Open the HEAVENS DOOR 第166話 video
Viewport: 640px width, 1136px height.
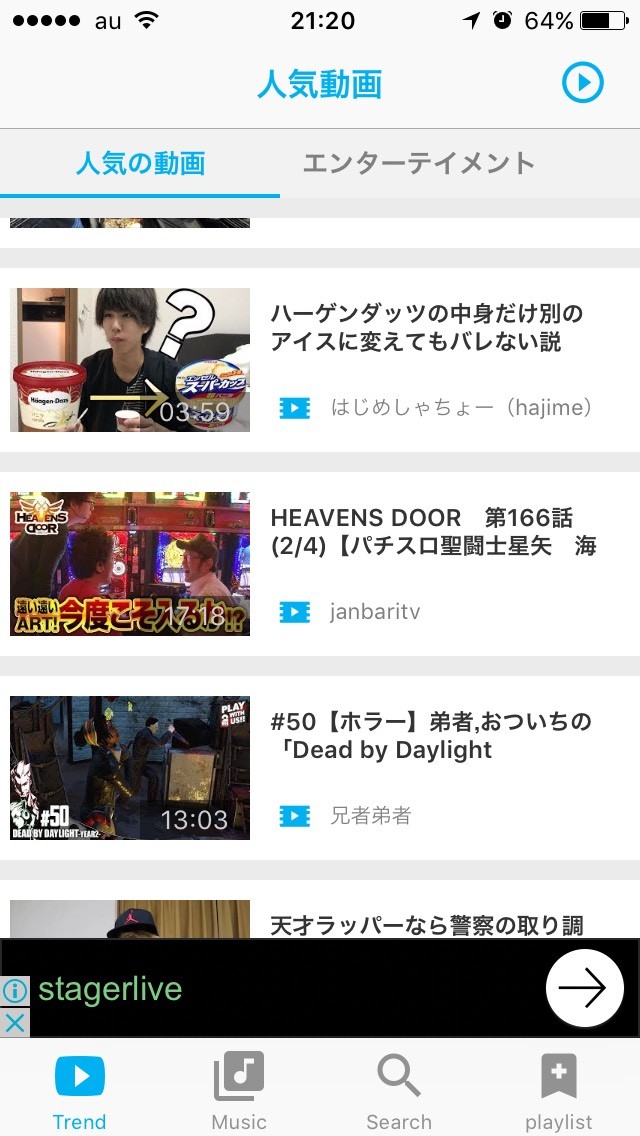click(433, 532)
